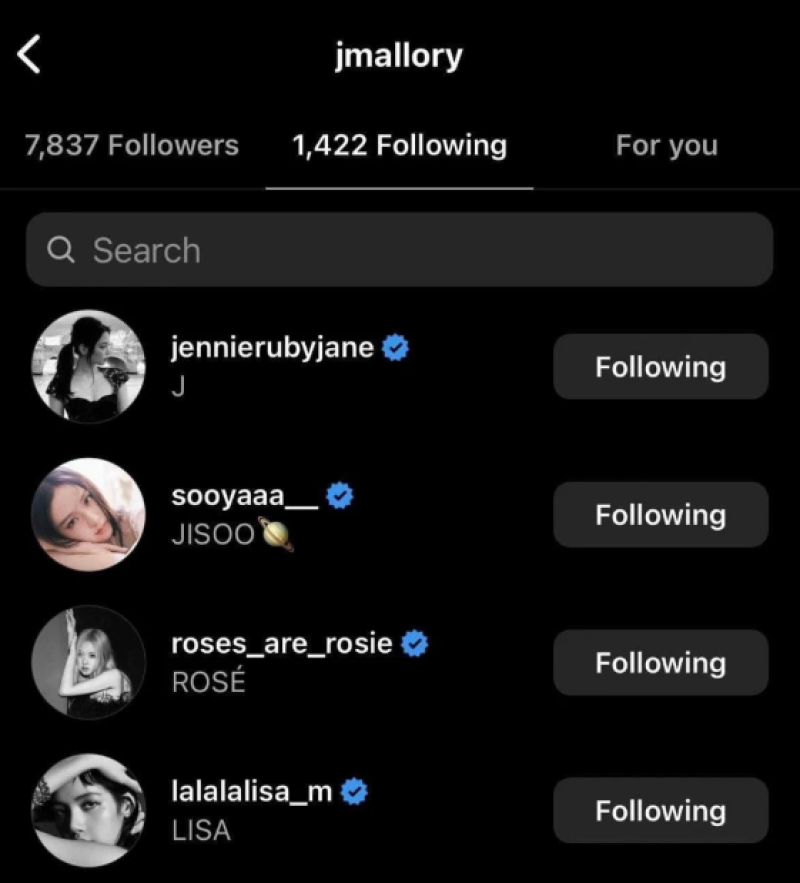Select the 1,422 Following tab
800x883 pixels.
point(399,146)
